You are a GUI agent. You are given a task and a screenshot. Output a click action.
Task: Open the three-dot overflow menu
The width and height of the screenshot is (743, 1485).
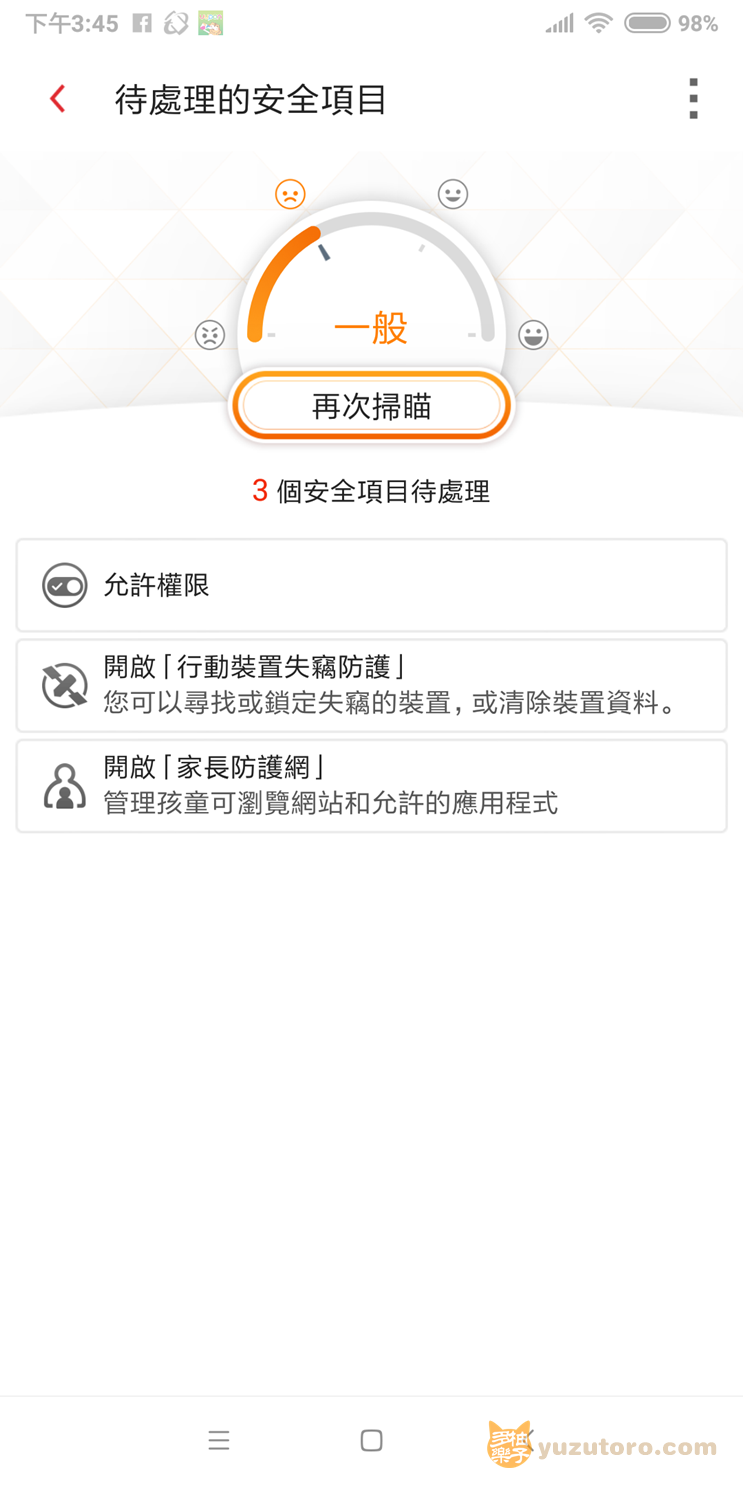click(693, 99)
